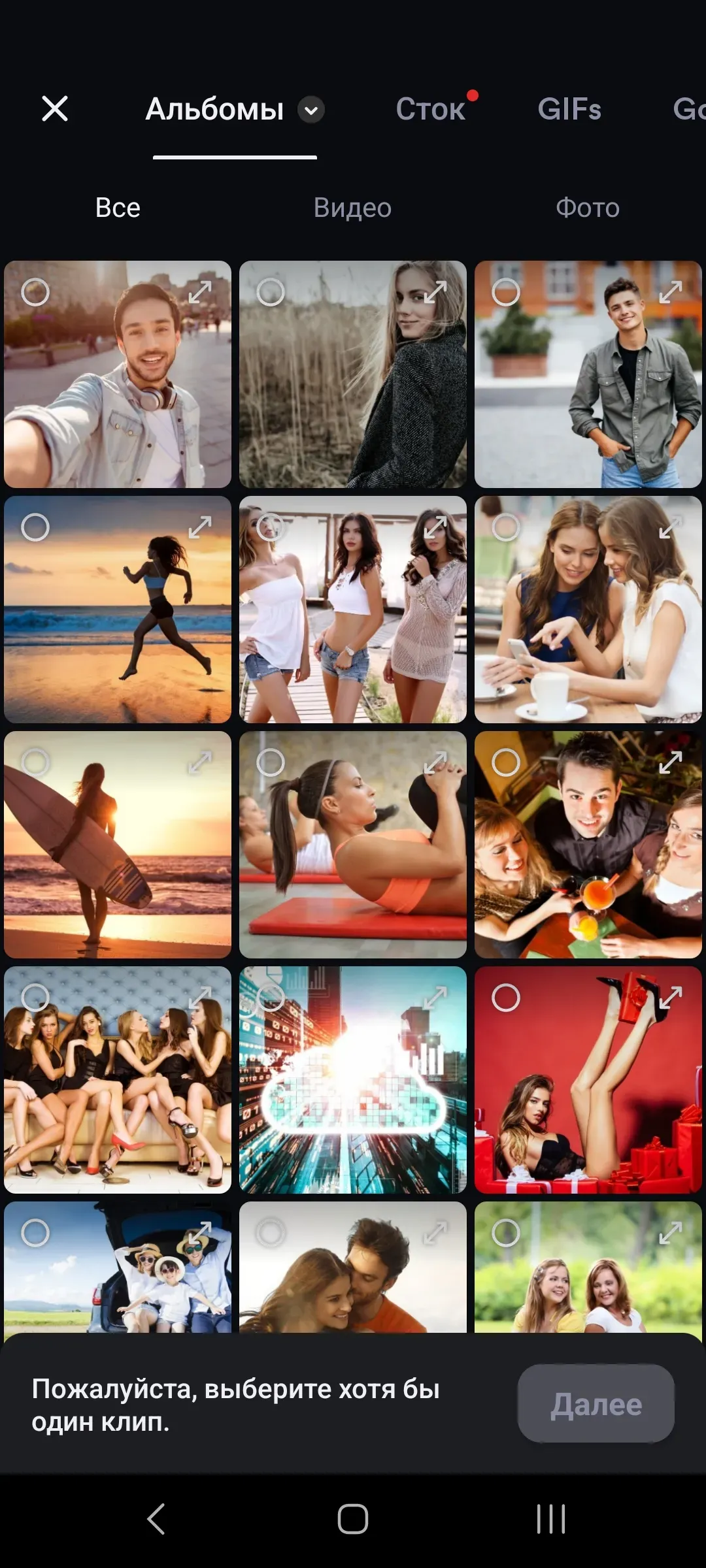Screen dimensions: 706x1568
Task: Show only Фото items
Action: click(587, 208)
